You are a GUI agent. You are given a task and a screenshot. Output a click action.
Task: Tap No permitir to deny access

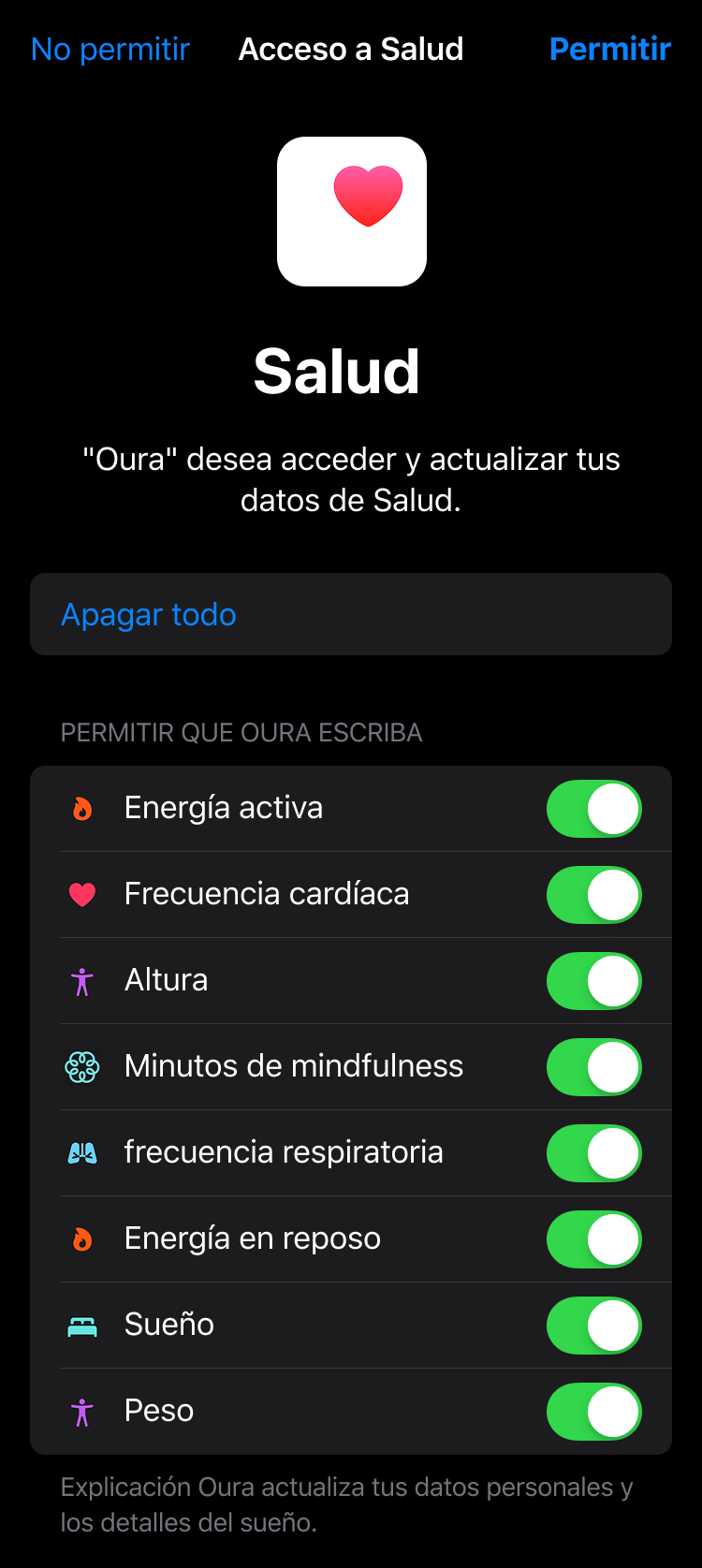pyautogui.click(x=110, y=49)
